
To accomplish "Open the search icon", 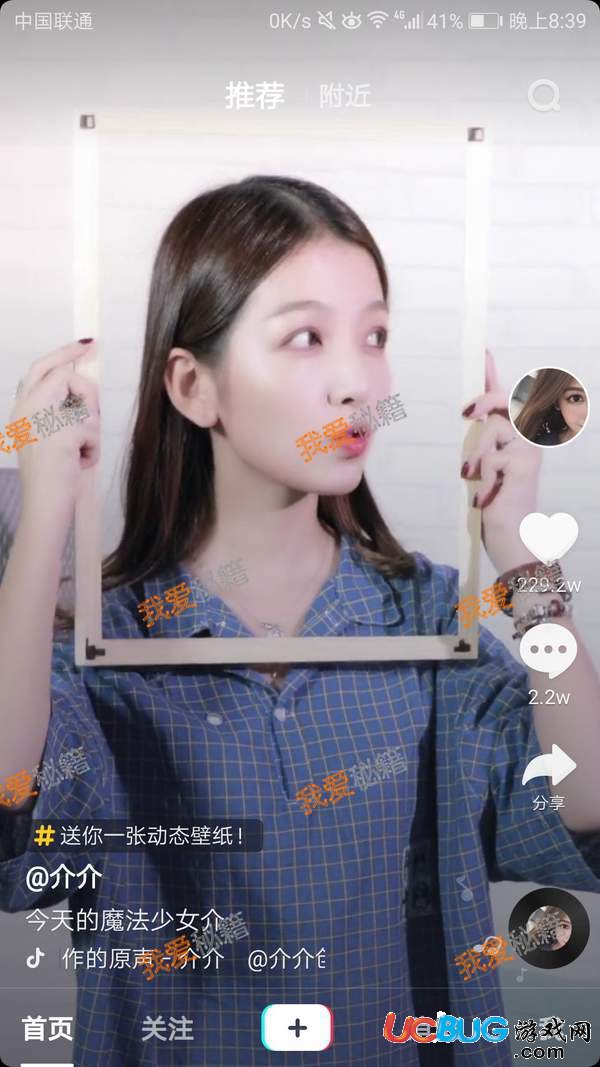I will point(544,97).
